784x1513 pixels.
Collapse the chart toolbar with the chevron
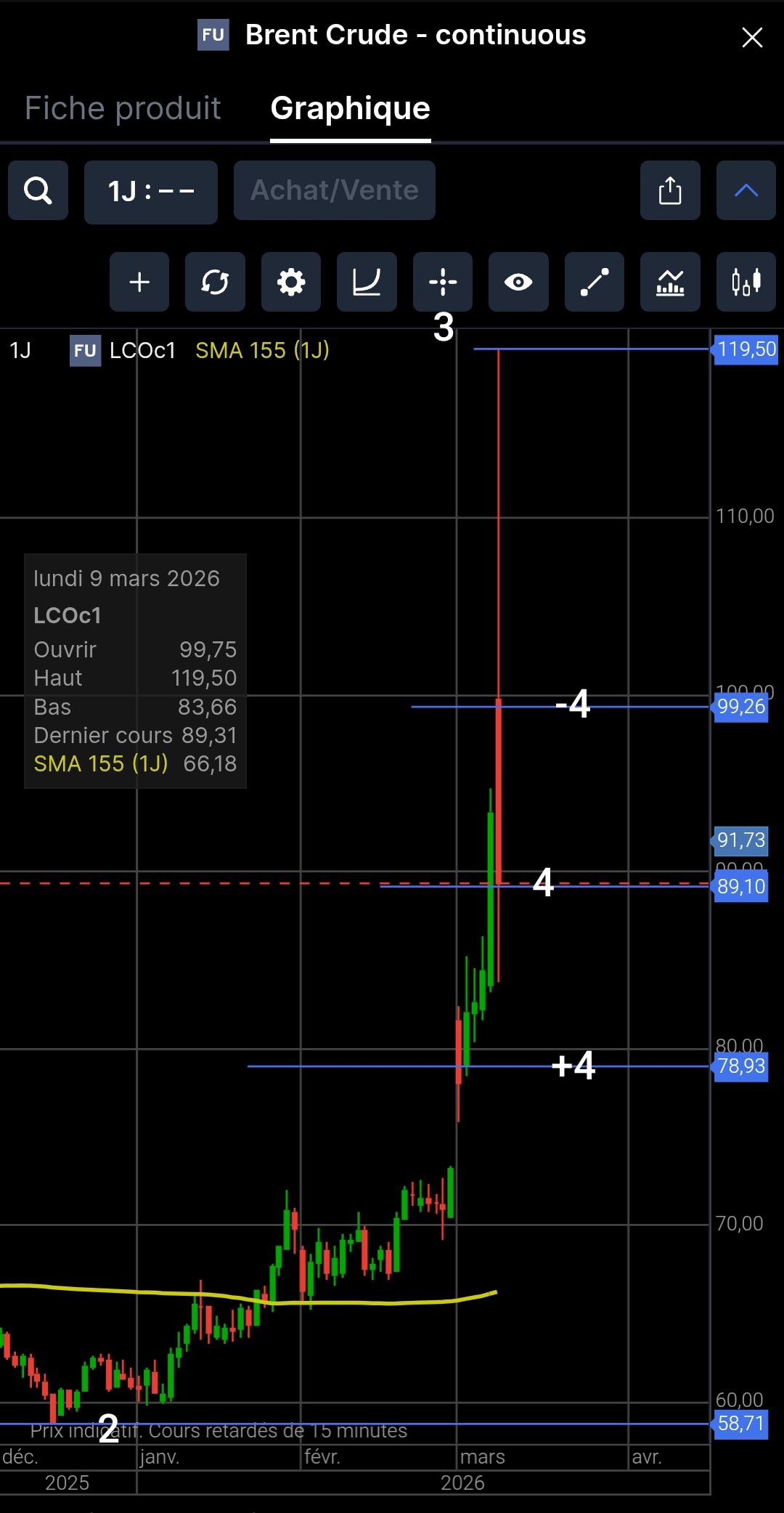point(746,190)
